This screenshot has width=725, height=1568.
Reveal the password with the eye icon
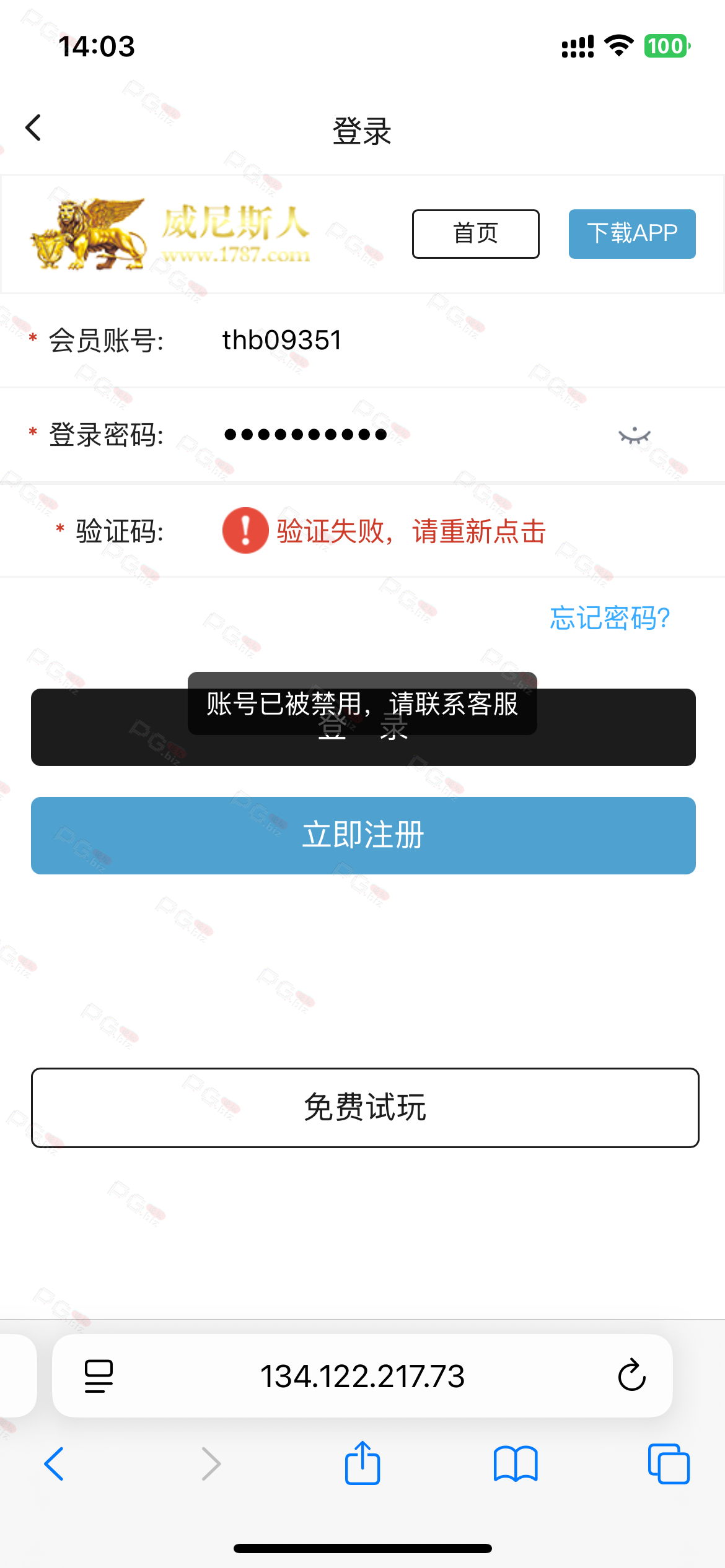[635, 436]
